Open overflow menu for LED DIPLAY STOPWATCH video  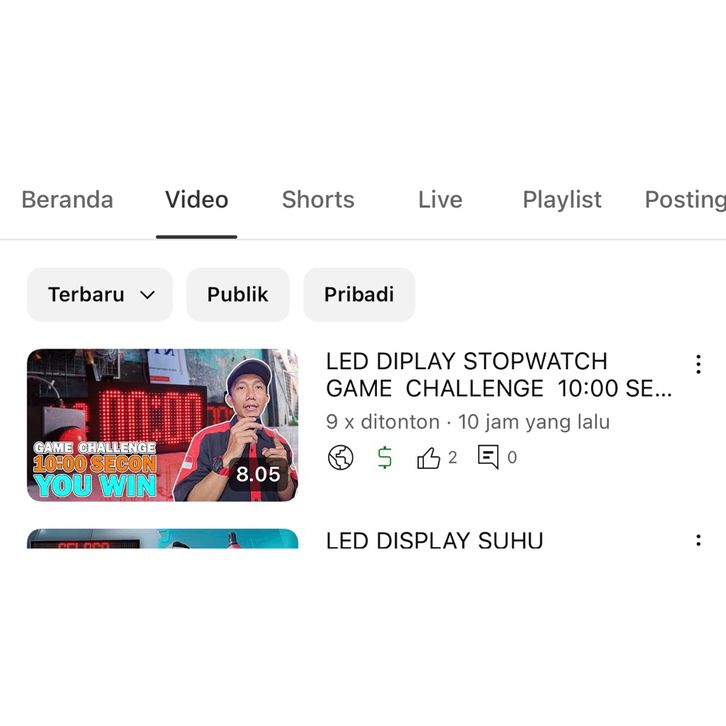coord(698,364)
